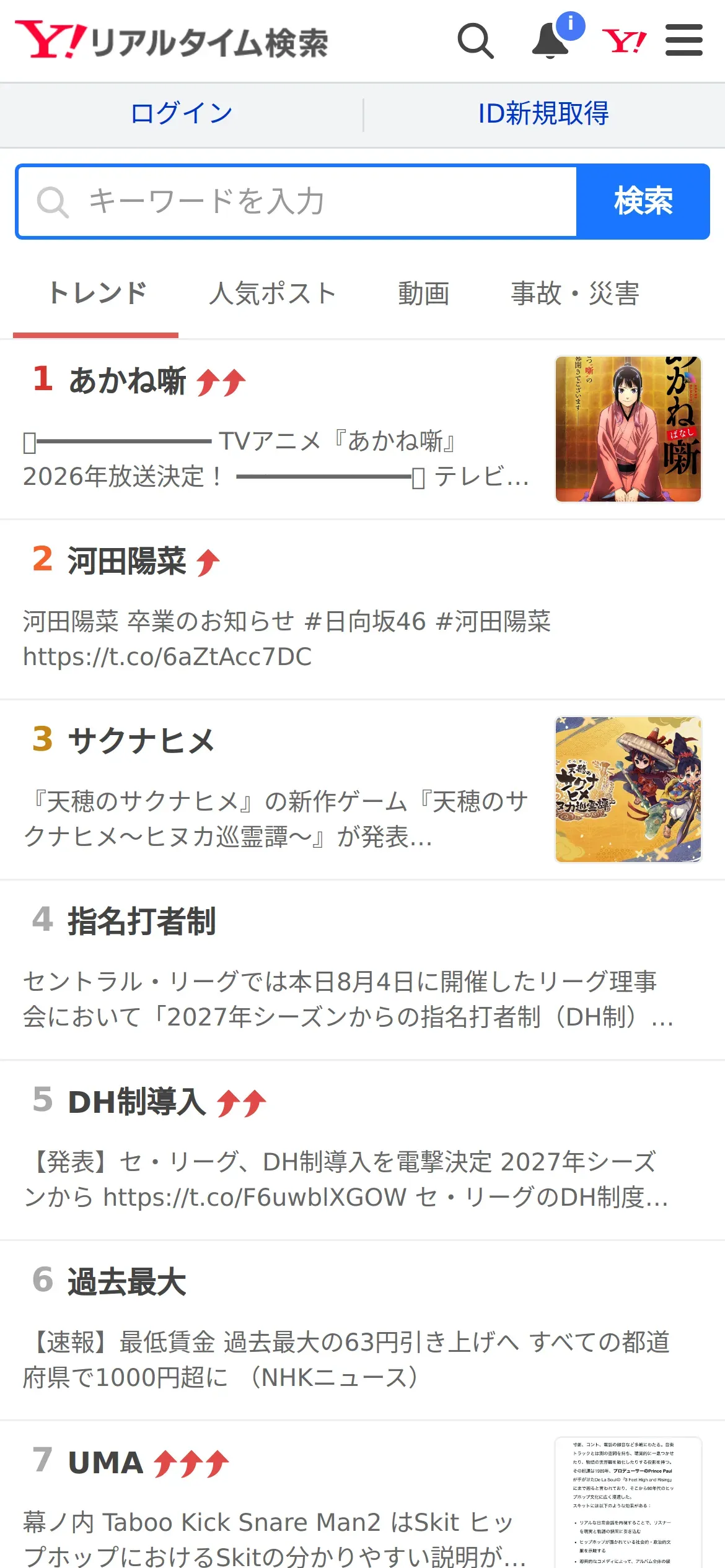
Task: Focus the キーワードを入力 search field
Action: click(297, 202)
